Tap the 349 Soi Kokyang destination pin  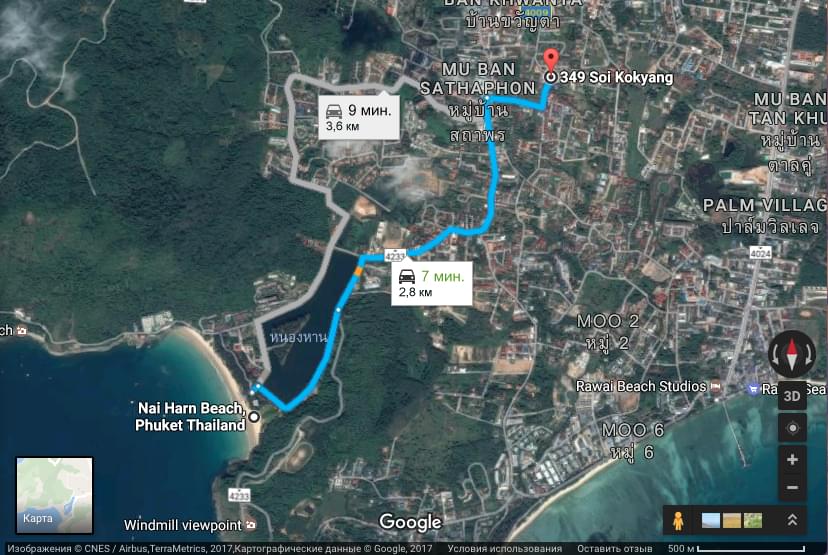tap(551, 59)
